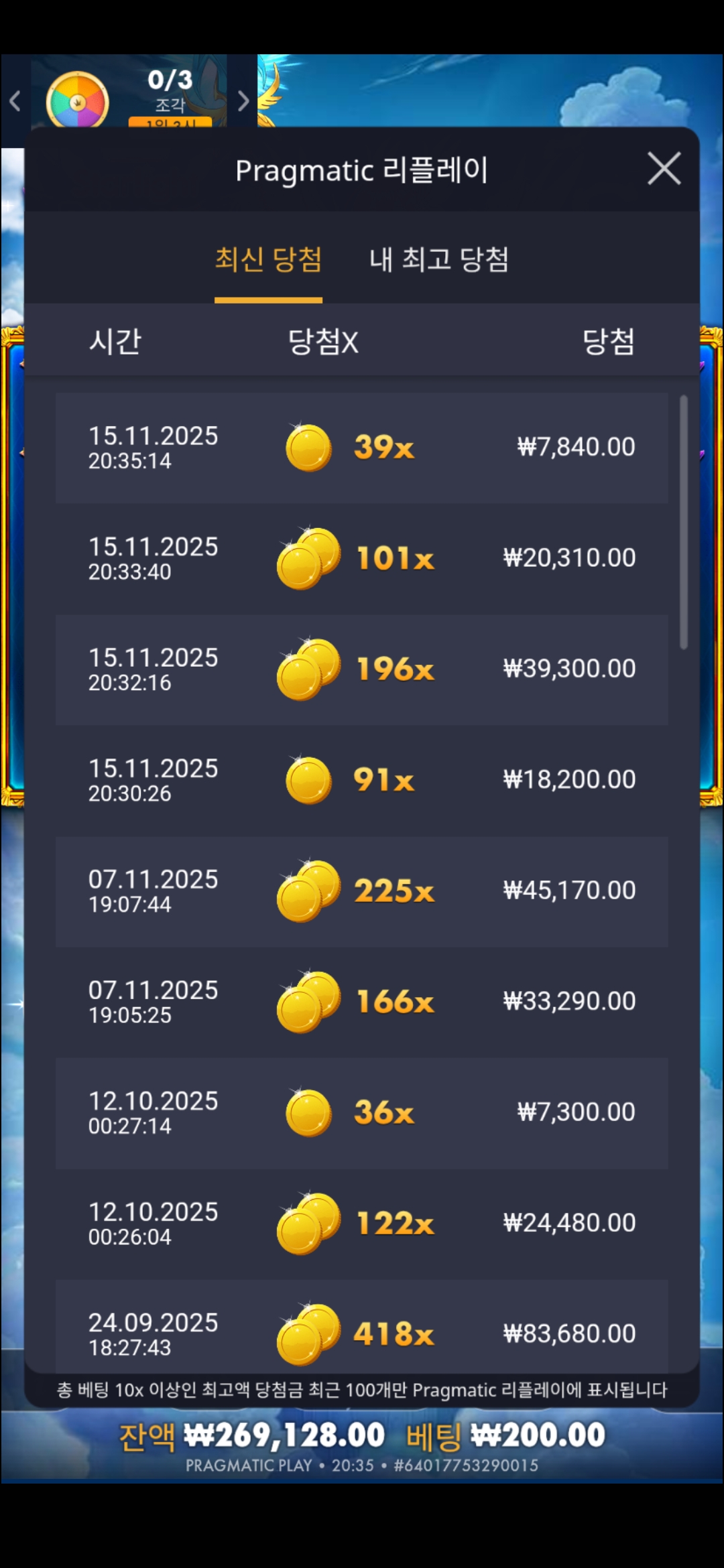Screen dimensions: 724x1568
Task: Open the 91x win replay ₩18,200.00
Action: click(362, 780)
